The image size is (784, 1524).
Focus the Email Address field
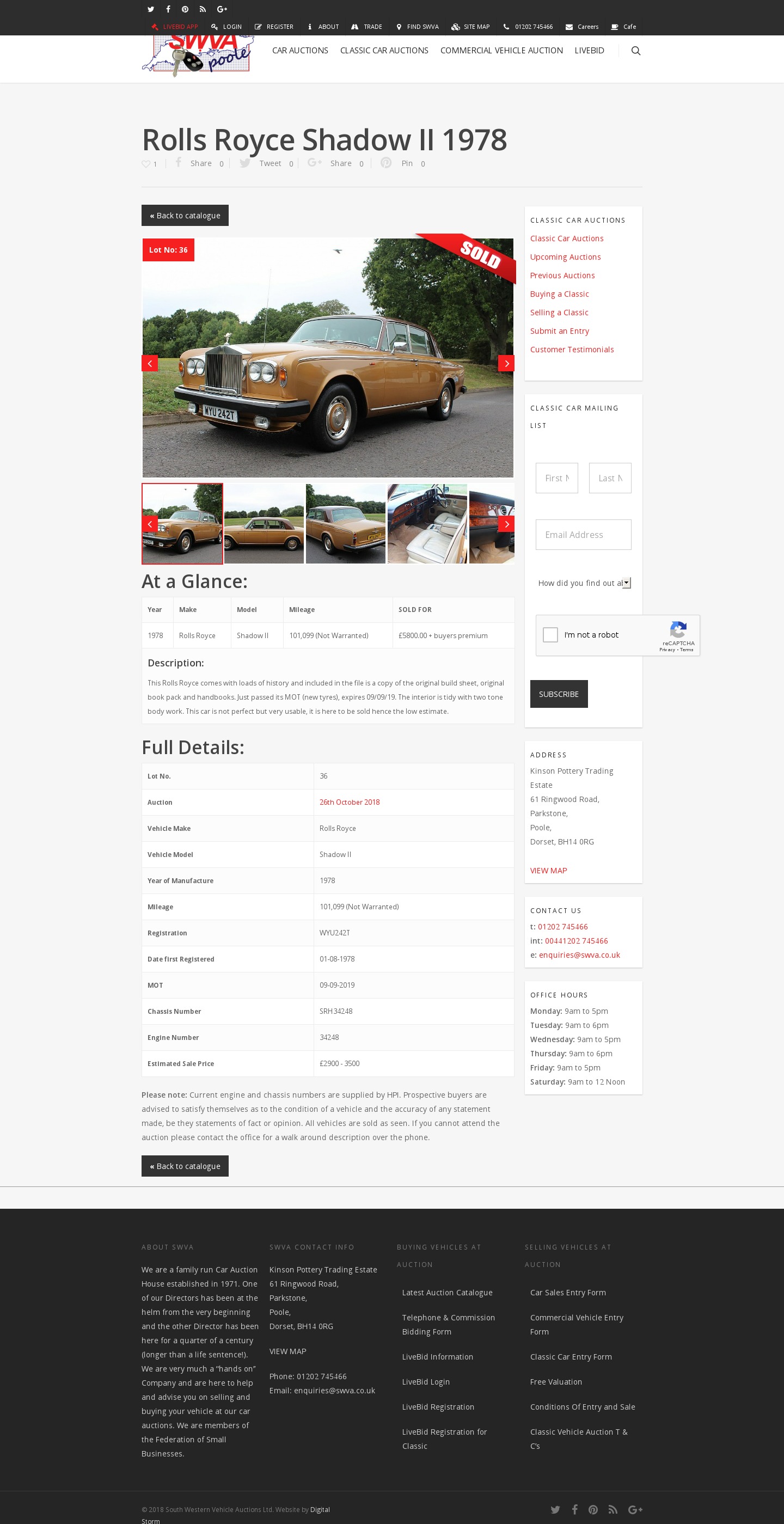583,534
